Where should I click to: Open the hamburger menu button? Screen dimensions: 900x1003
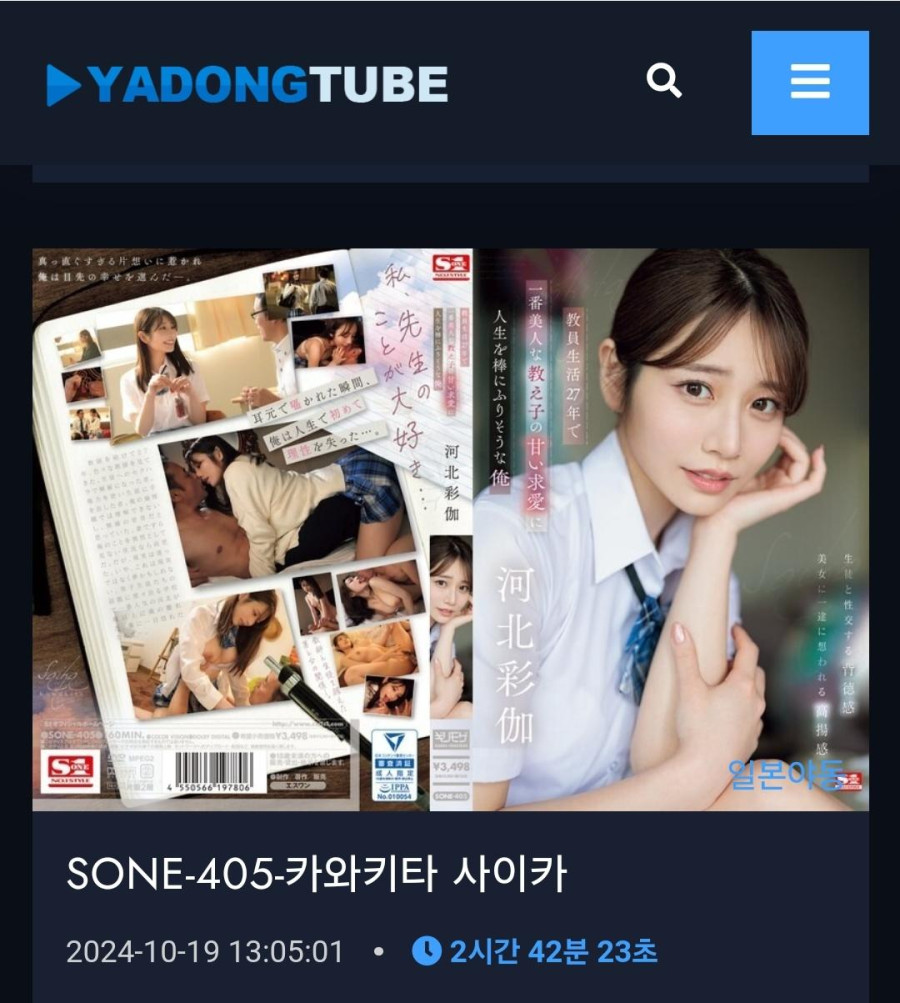click(x=810, y=83)
